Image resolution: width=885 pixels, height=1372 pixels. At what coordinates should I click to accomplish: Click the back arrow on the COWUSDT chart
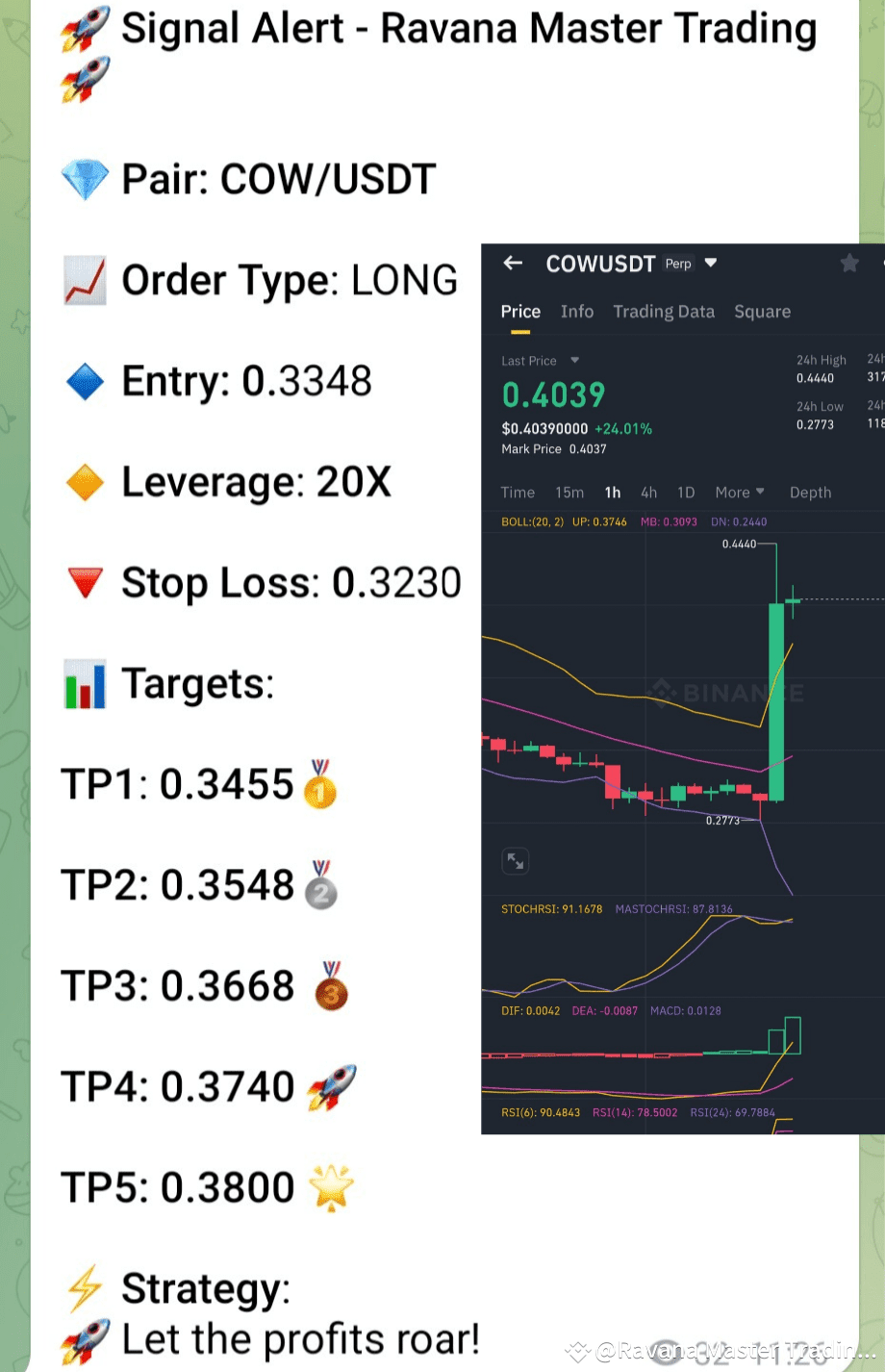click(512, 263)
